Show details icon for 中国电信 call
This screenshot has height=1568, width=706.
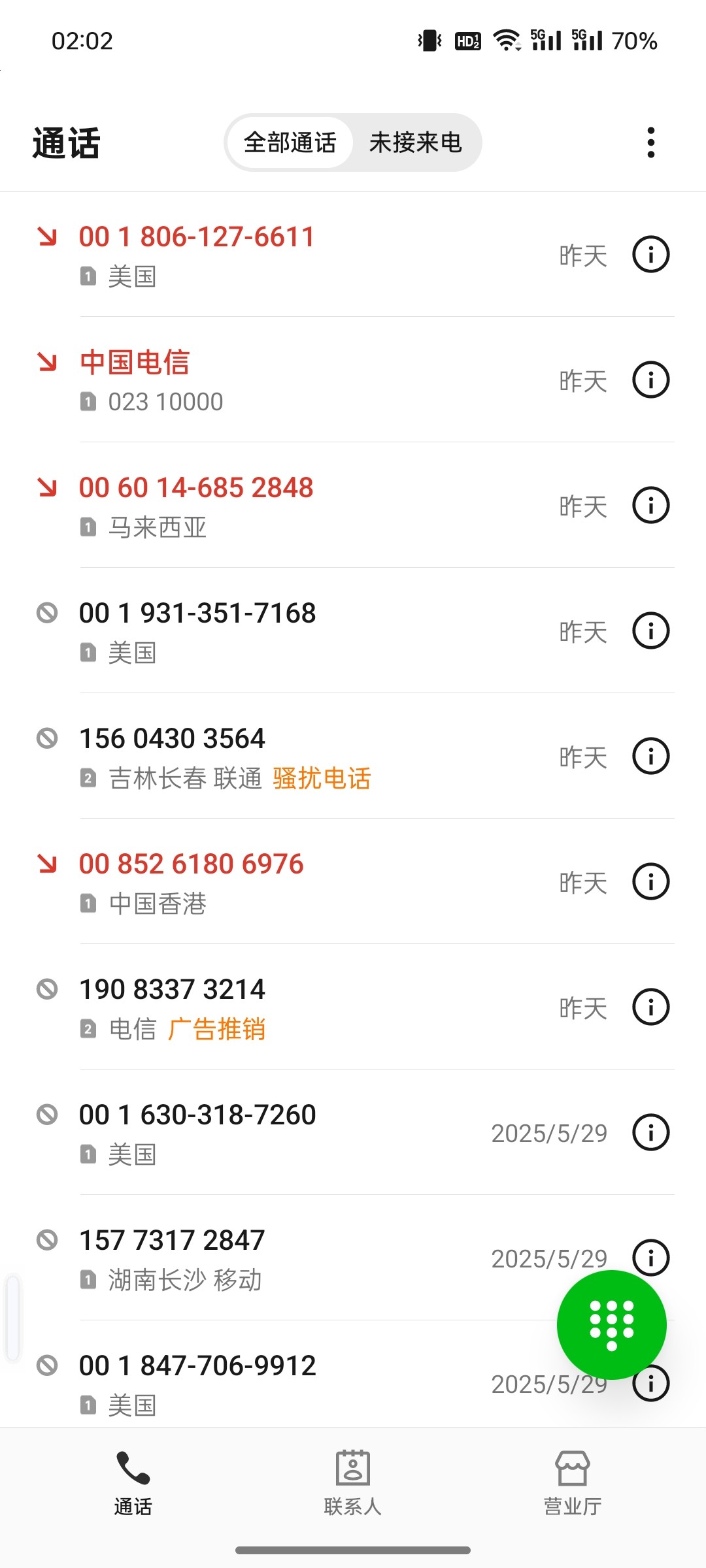pos(650,380)
